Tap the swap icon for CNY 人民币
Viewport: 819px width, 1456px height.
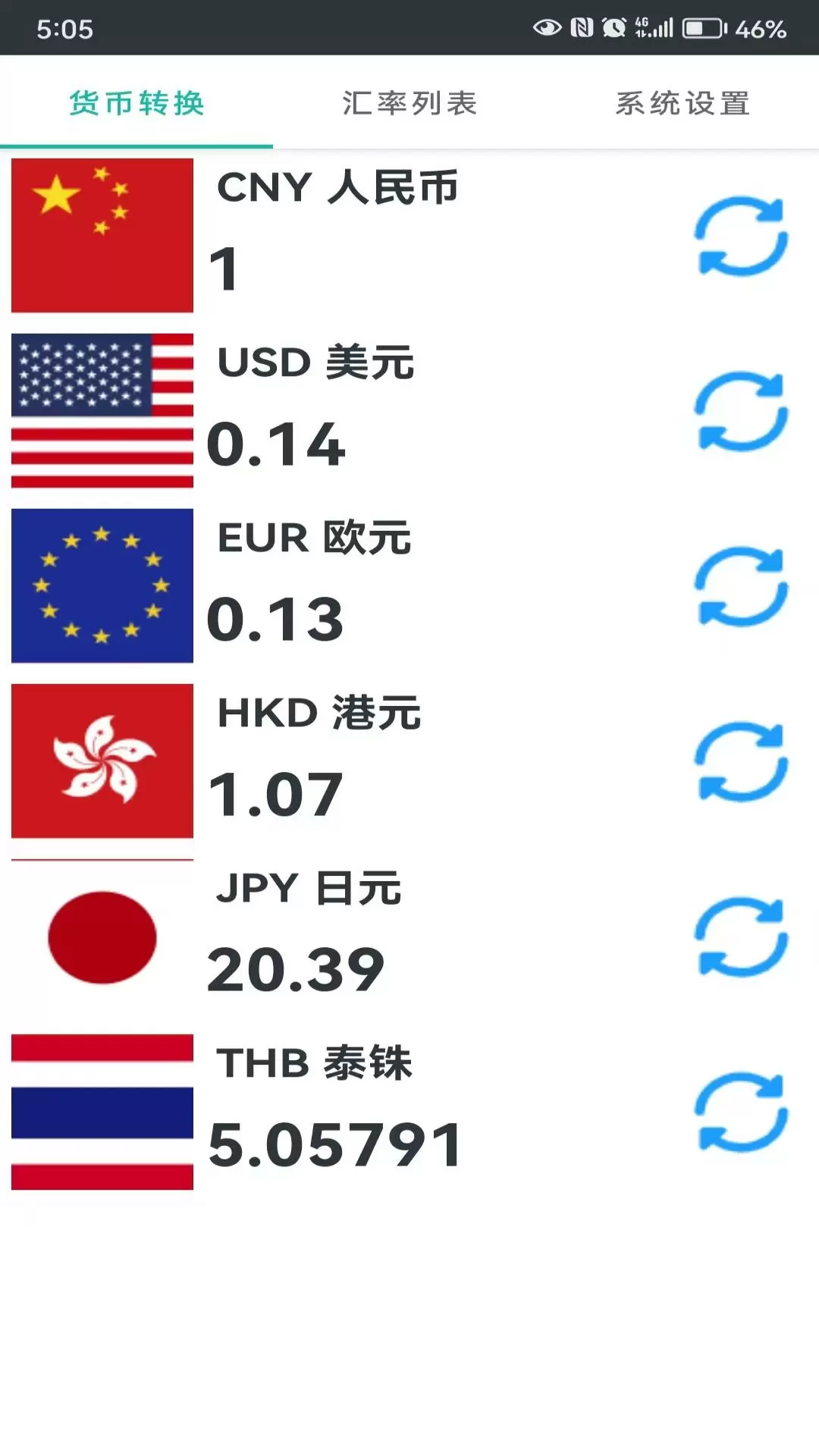pyautogui.click(x=741, y=236)
